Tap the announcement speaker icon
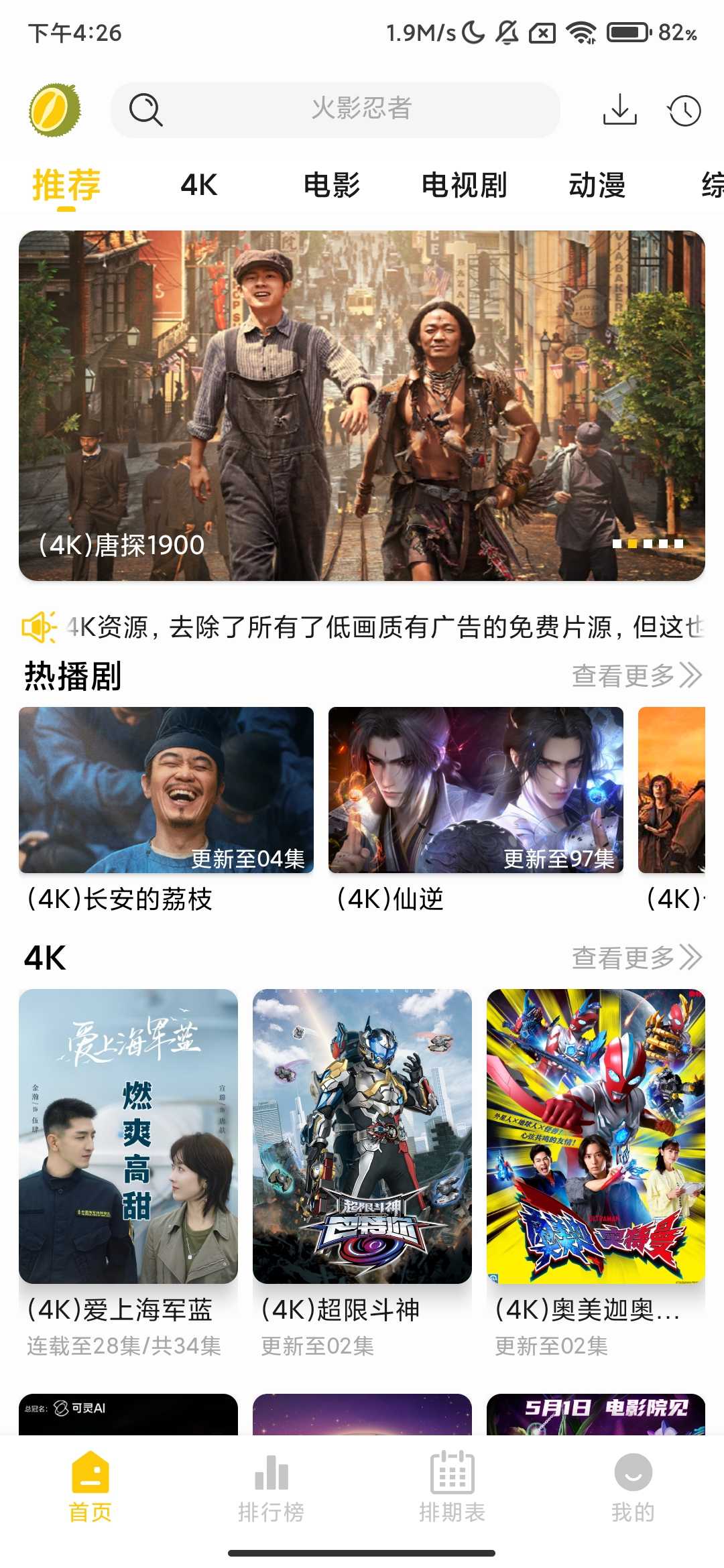The image size is (724, 1568). (38, 626)
